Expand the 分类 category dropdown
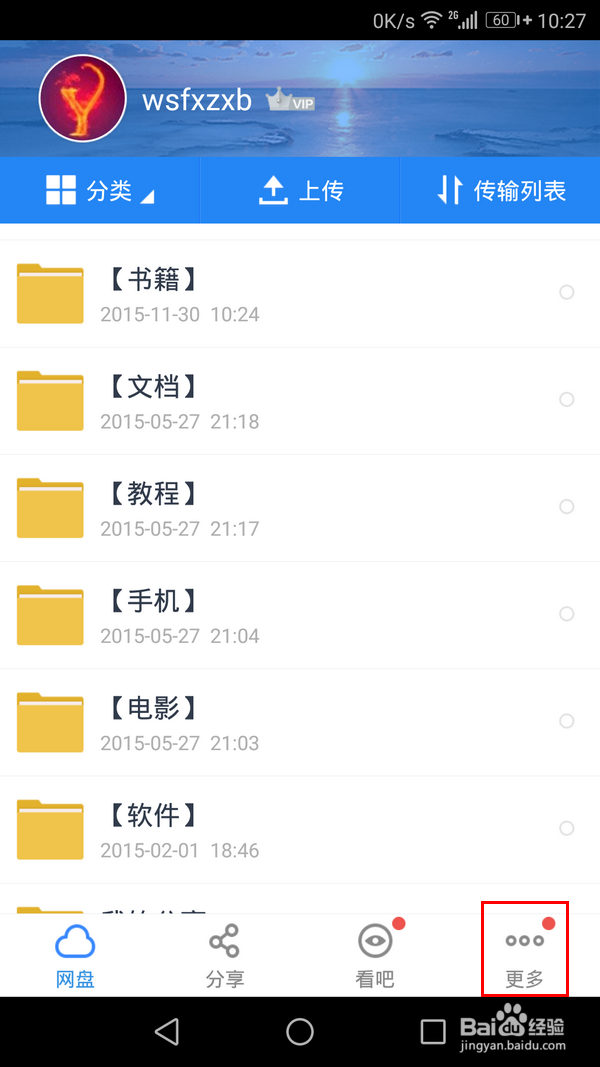The image size is (600, 1067). [x=100, y=190]
